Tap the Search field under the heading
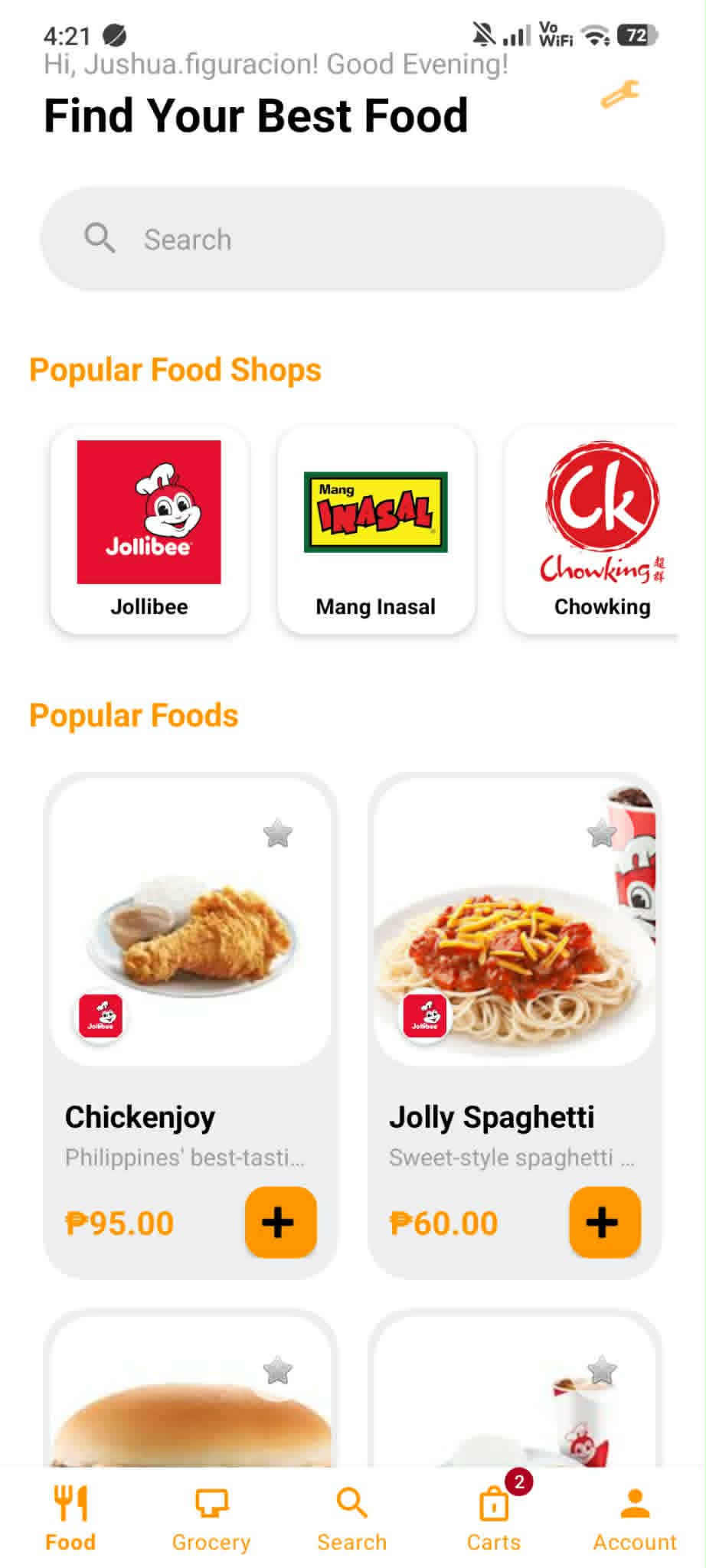 pos(352,239)
